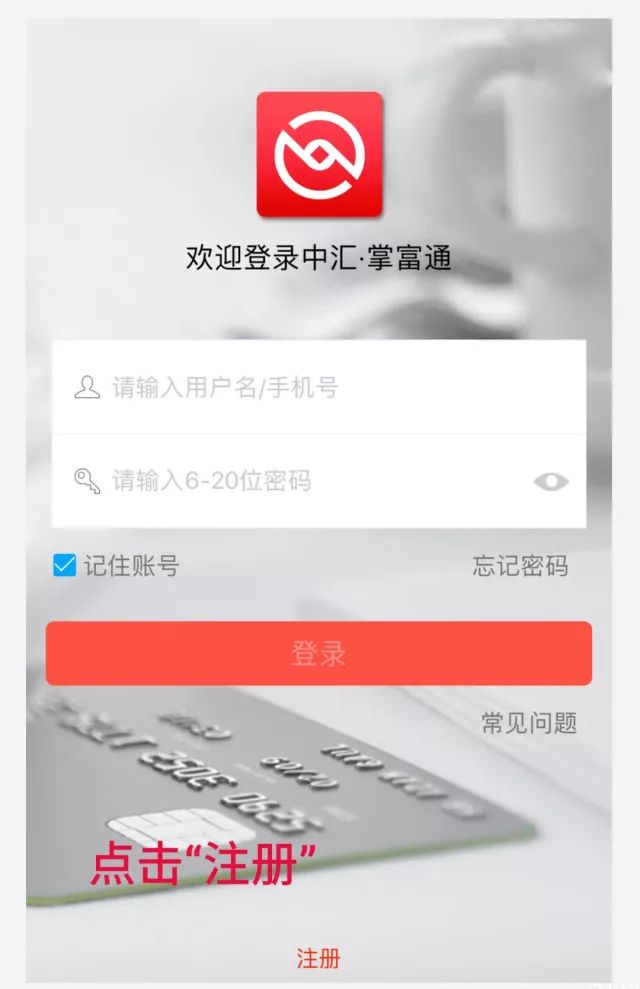Toggle password visibility with the eye icon
The width and height of the screenshot is (640, 989).
coord(551,482)
